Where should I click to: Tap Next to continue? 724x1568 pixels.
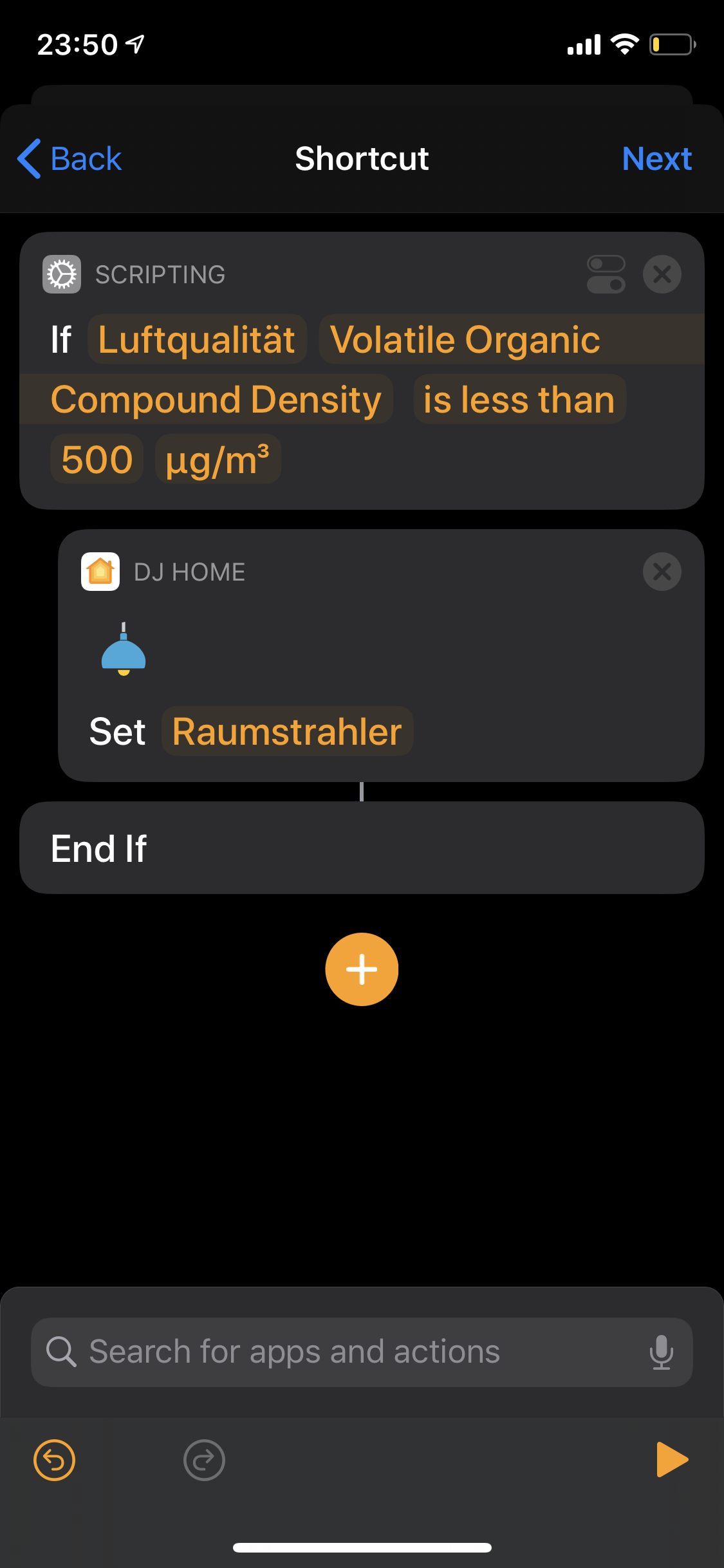coord(656,159)
